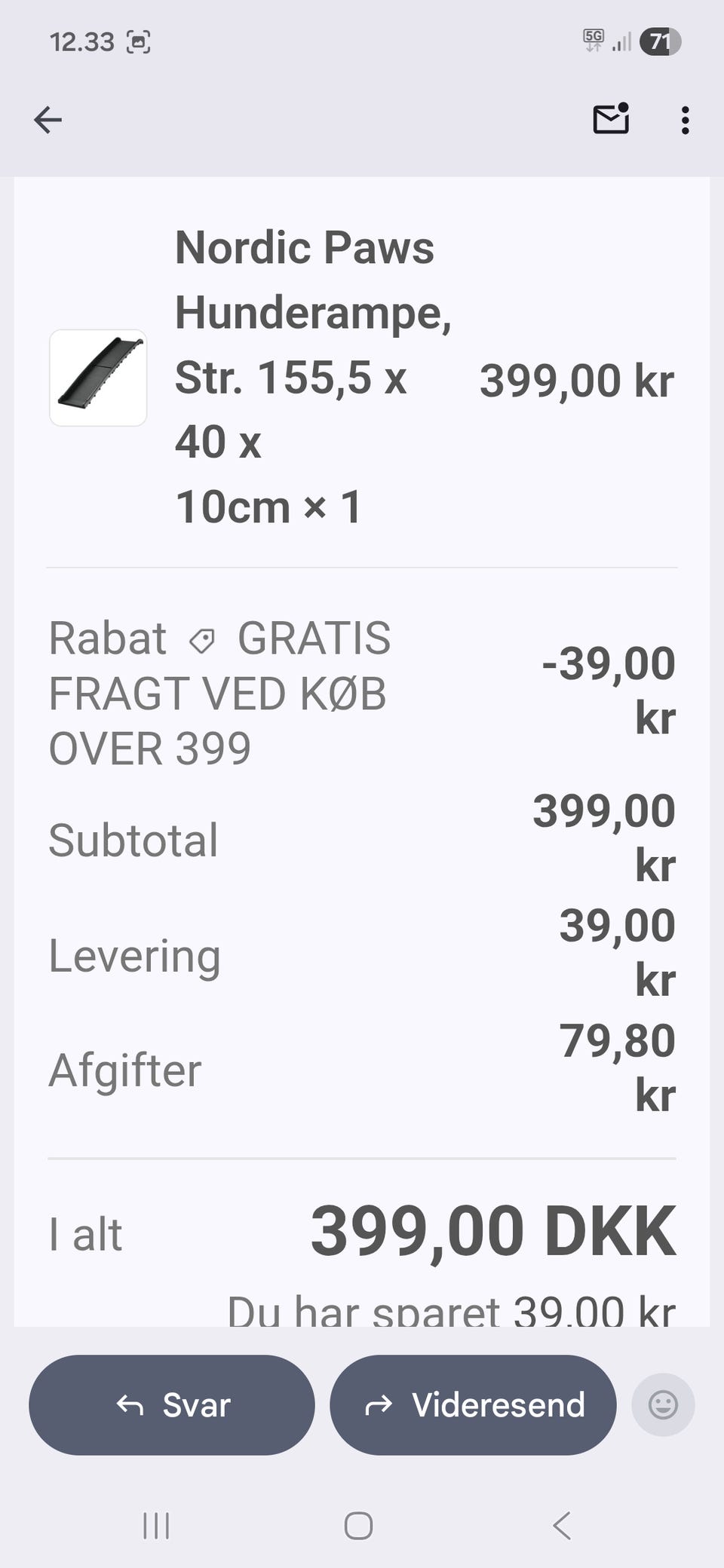This screenshot has width=724, height=1568.
Task: Show recent apps
Action: coord(156,1526)
